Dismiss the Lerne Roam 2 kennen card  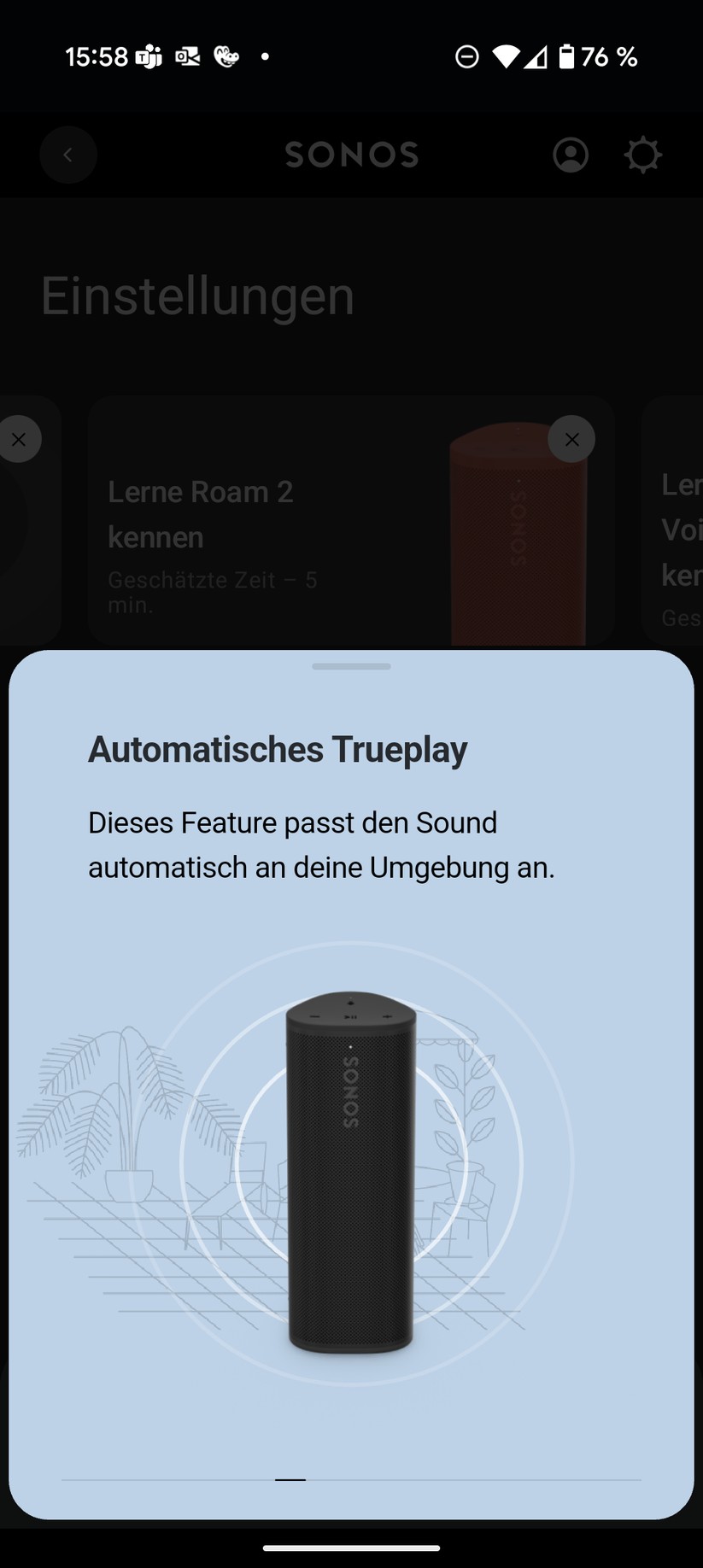571,439
